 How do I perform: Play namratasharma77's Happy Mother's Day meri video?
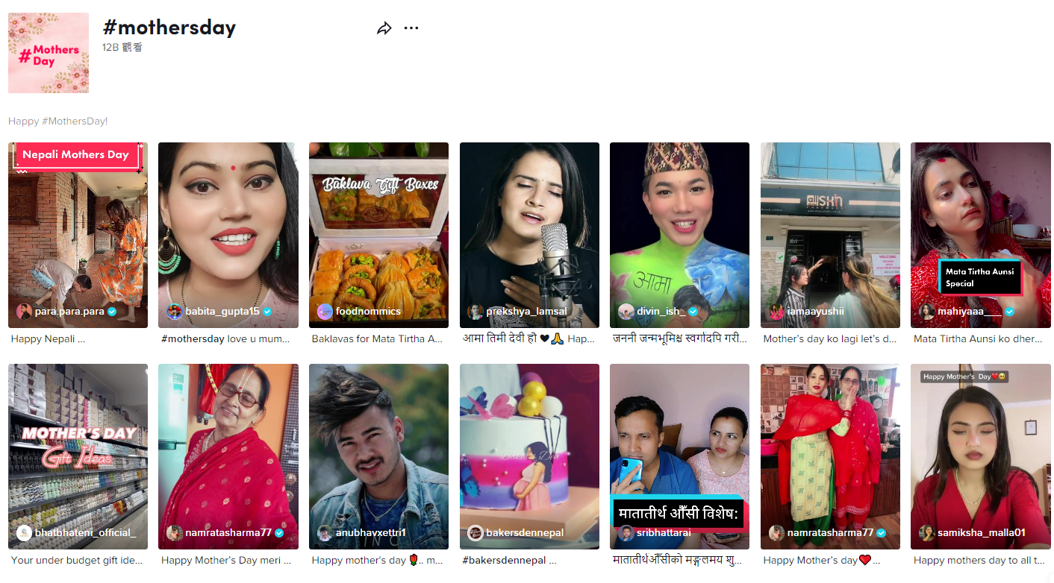click(228, 456)
